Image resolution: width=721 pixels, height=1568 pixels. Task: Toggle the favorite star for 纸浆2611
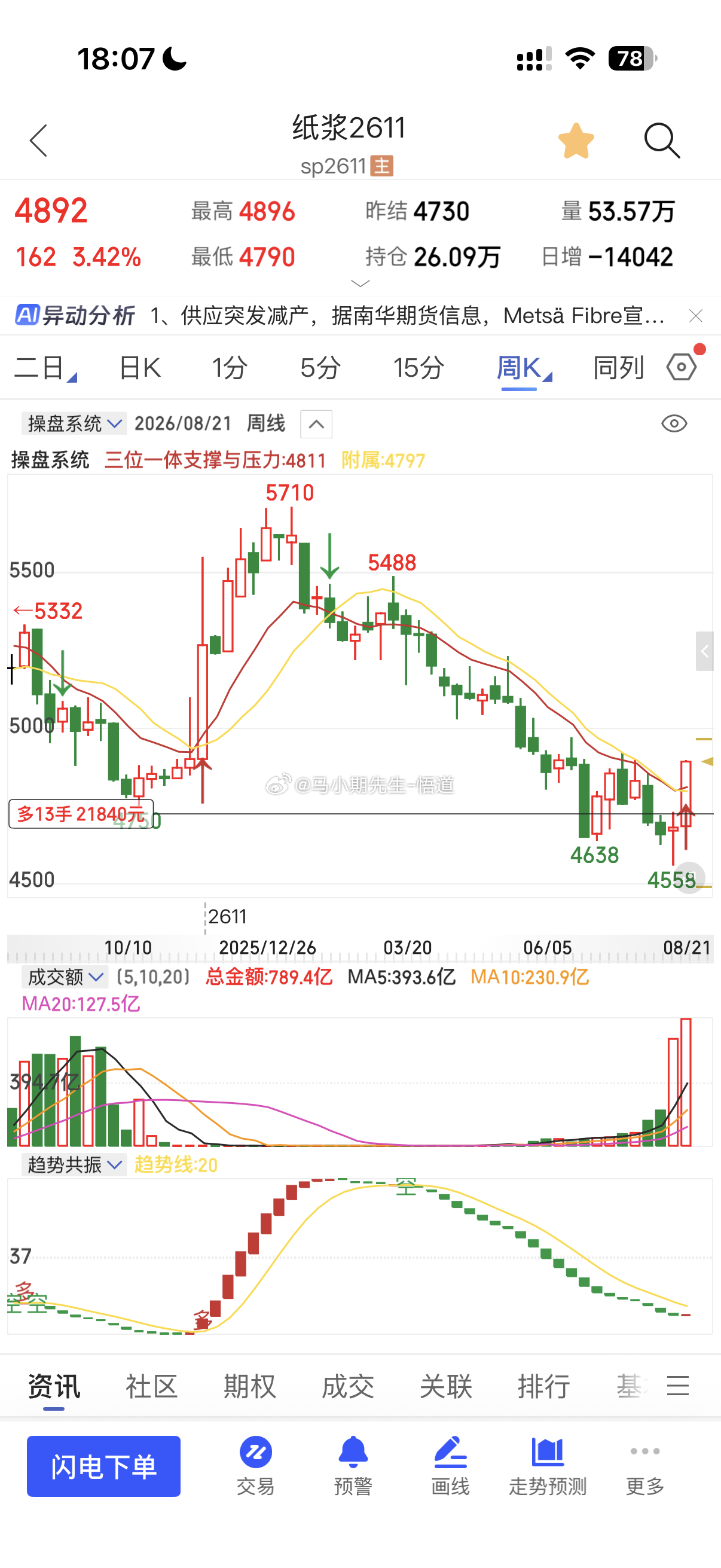(x=576, y=141)
